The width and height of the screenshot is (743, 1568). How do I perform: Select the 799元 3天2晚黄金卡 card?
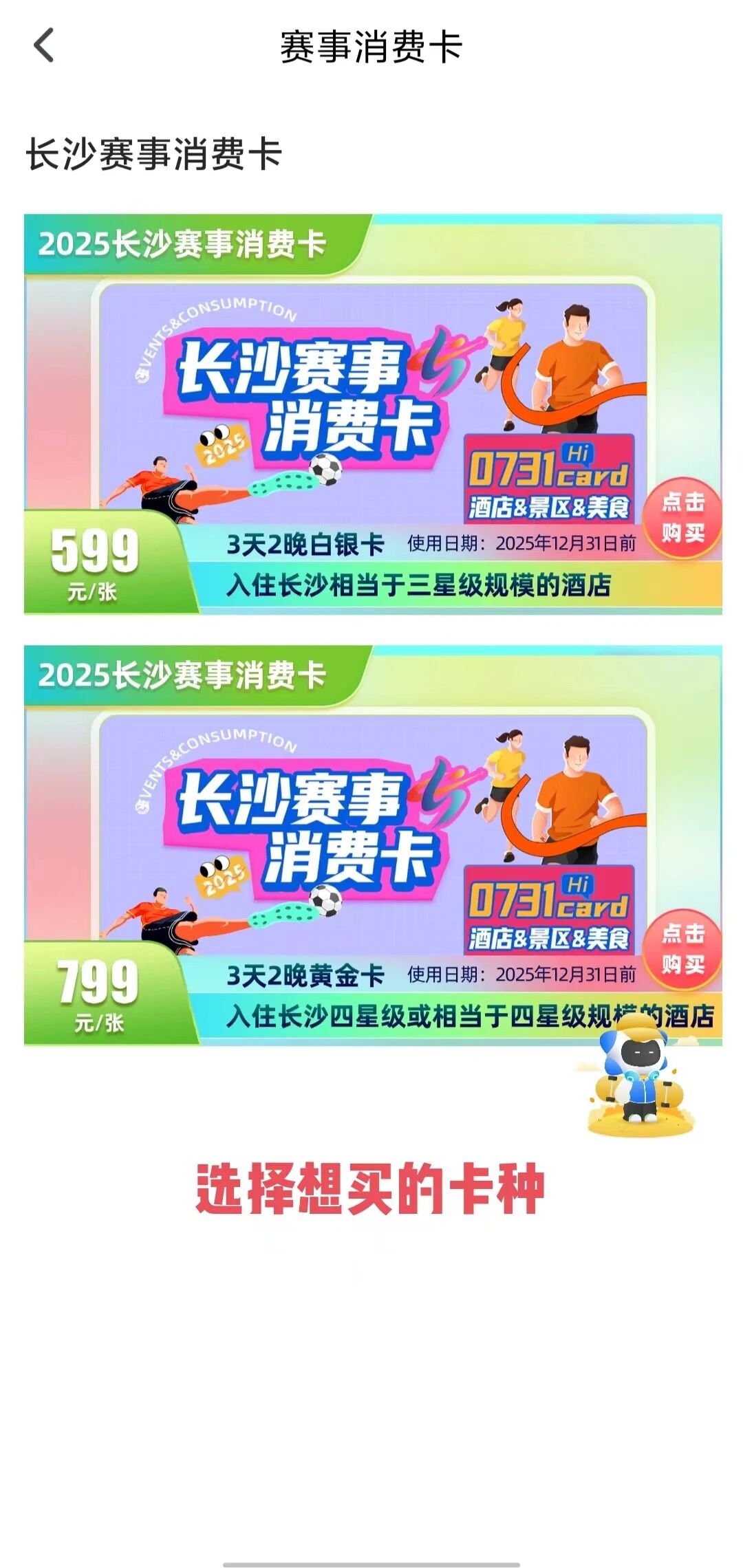click(x=372, y=845)
